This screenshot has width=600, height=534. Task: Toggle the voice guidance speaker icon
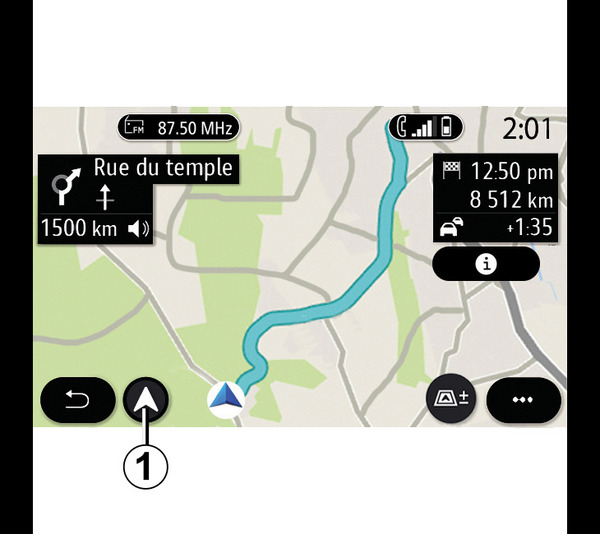[x=138, y=229]
